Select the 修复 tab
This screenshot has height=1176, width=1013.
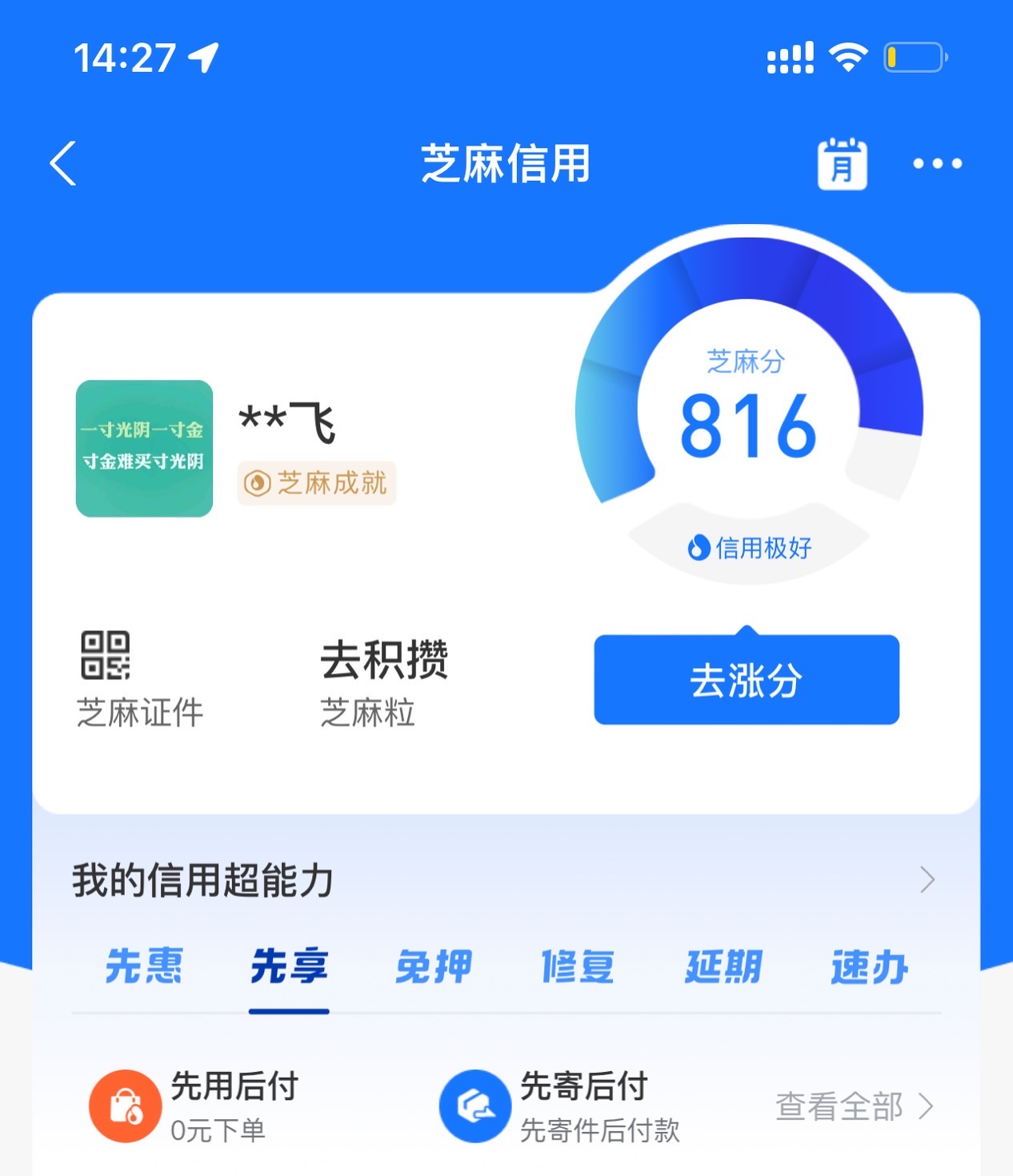578,967
